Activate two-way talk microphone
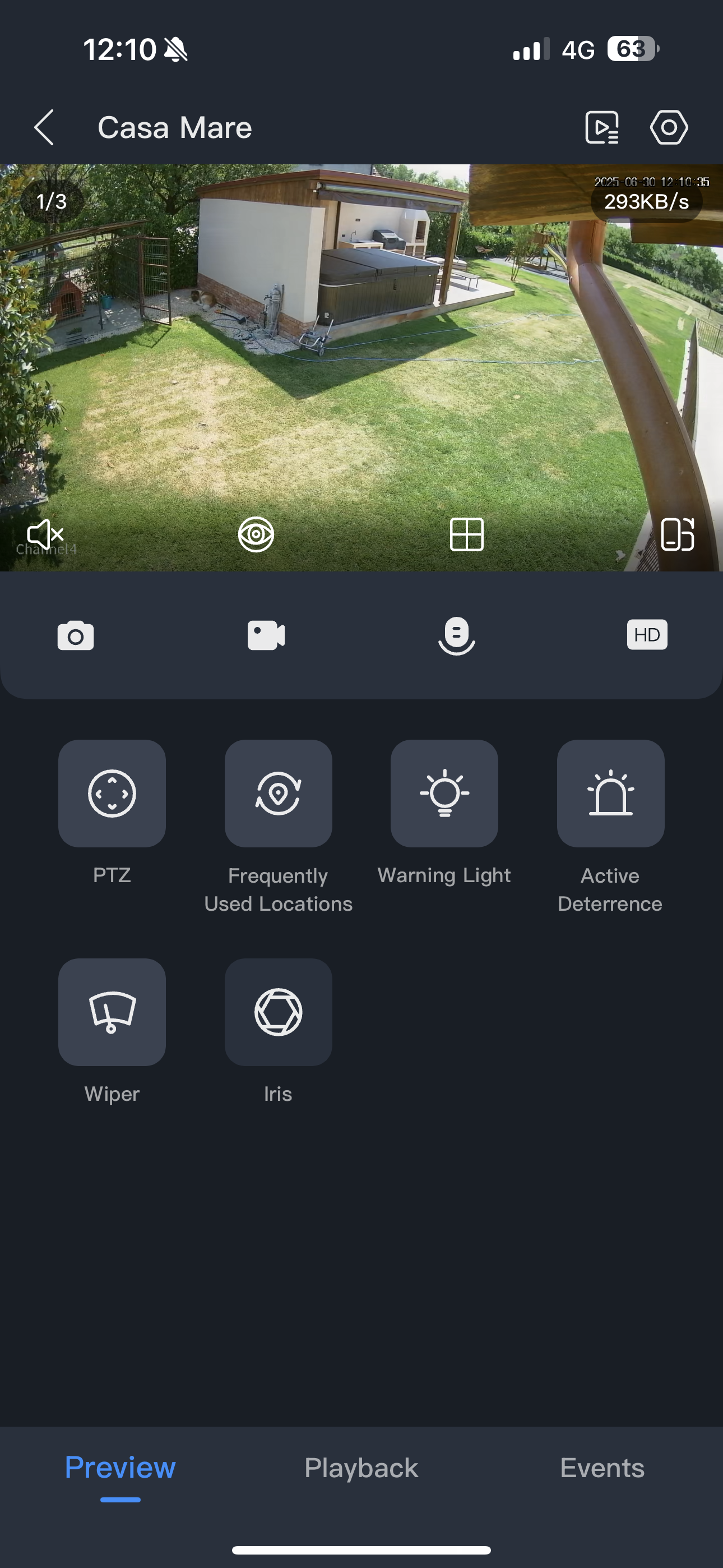Screen dimensions: 723x1568 click(456, 635)
